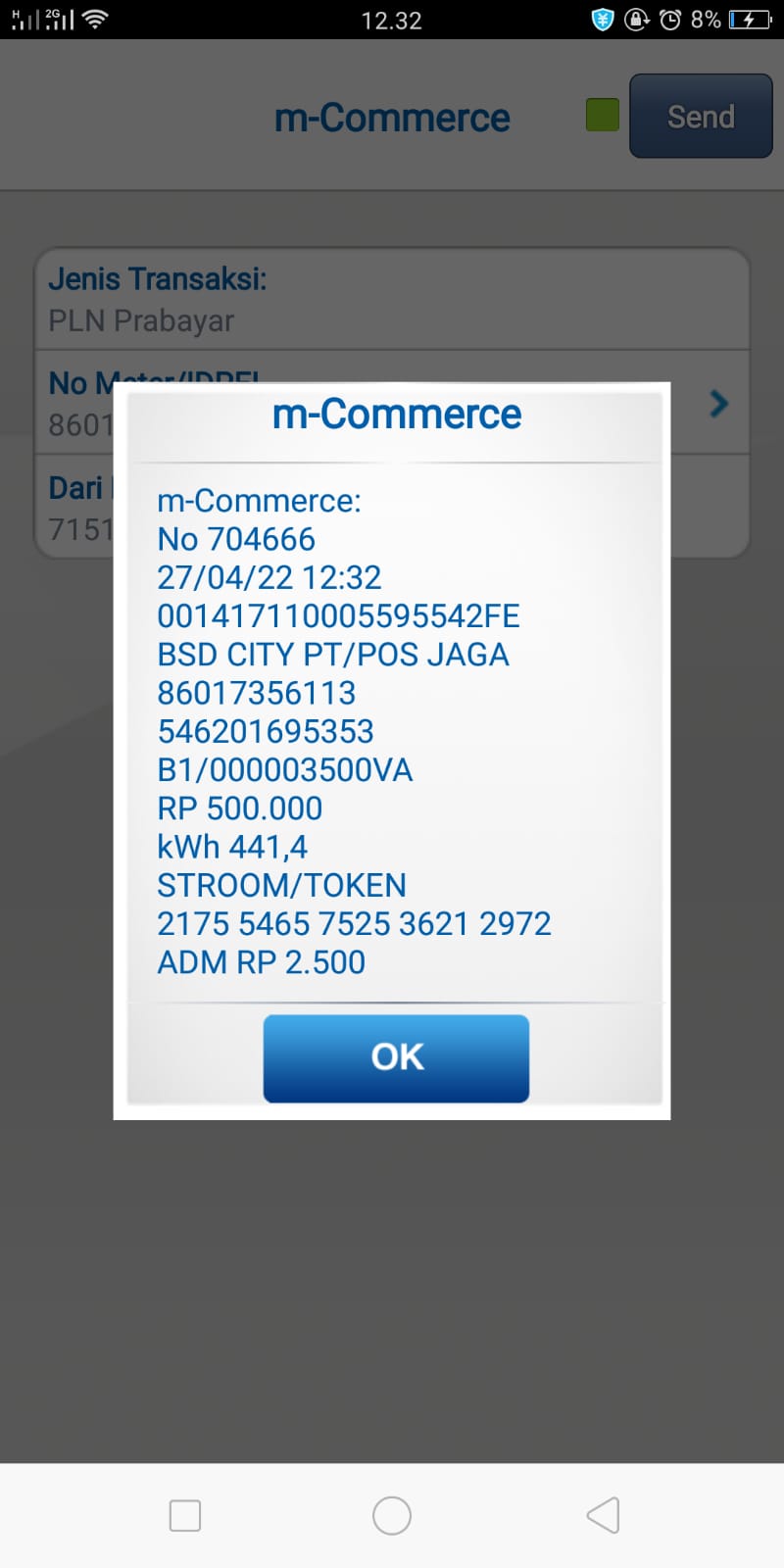This screenshot has height=1568, width=784.
Task: Go to the home screen
Action: pos(392,1515)
